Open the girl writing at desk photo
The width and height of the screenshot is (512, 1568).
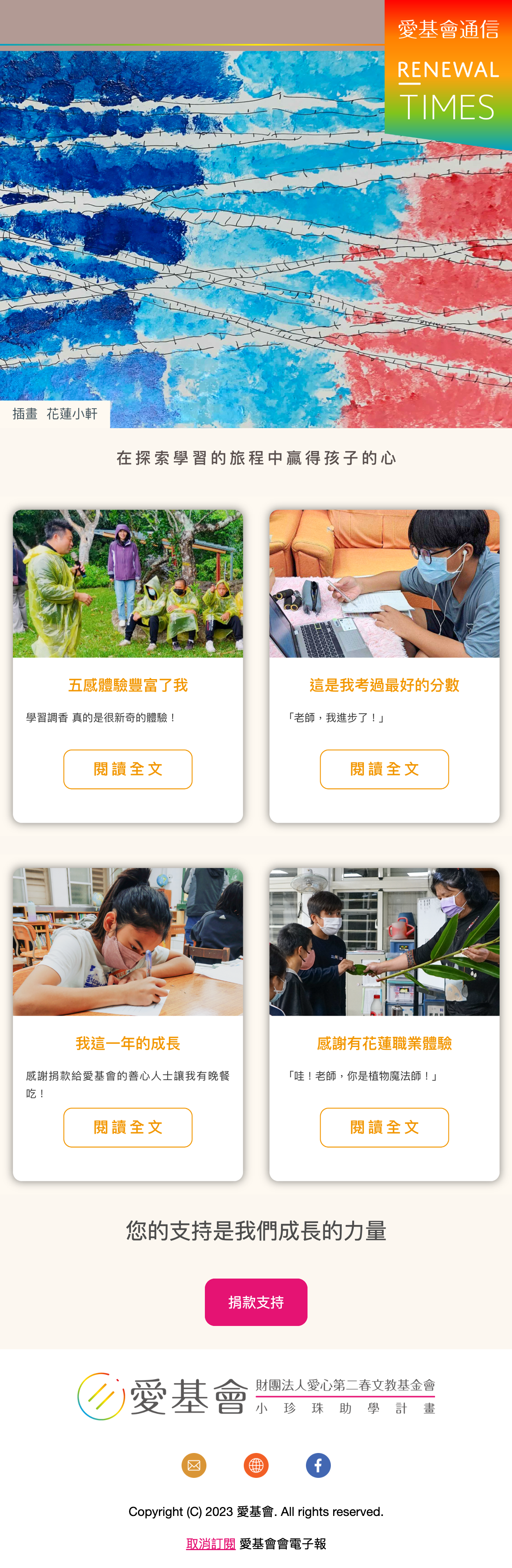point(128,941)
